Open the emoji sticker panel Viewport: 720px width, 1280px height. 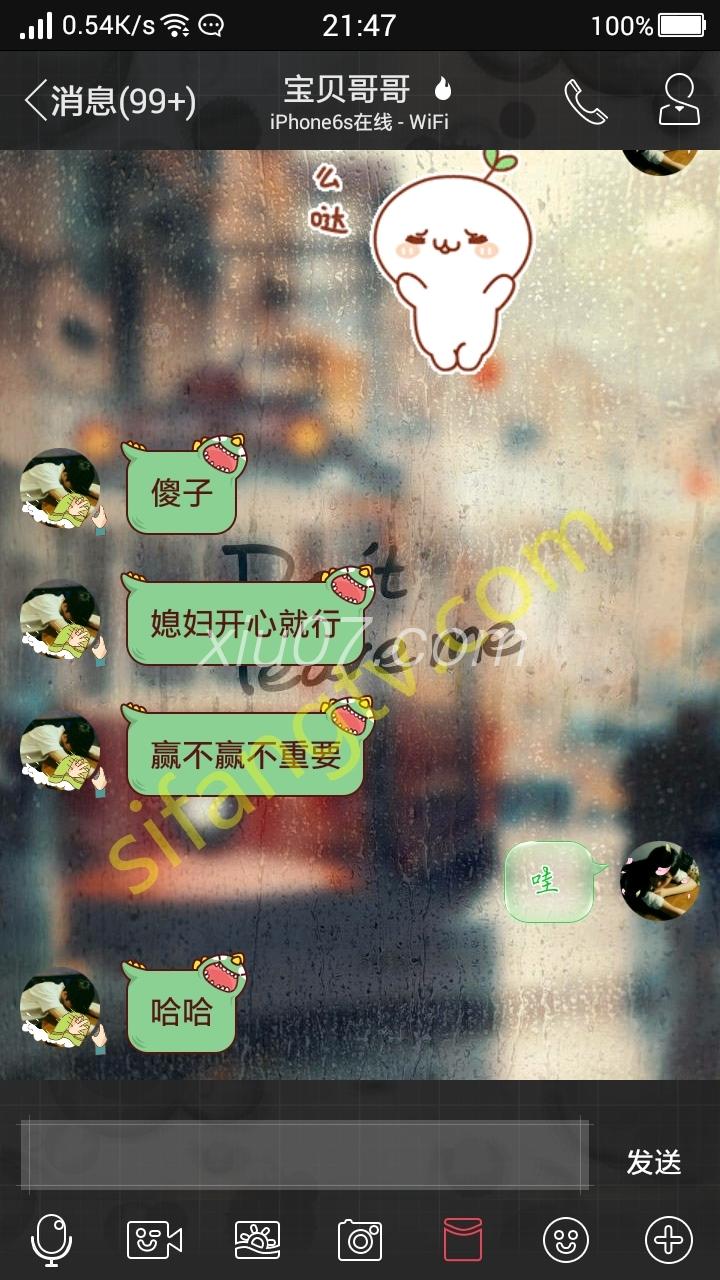(566, 1241)
